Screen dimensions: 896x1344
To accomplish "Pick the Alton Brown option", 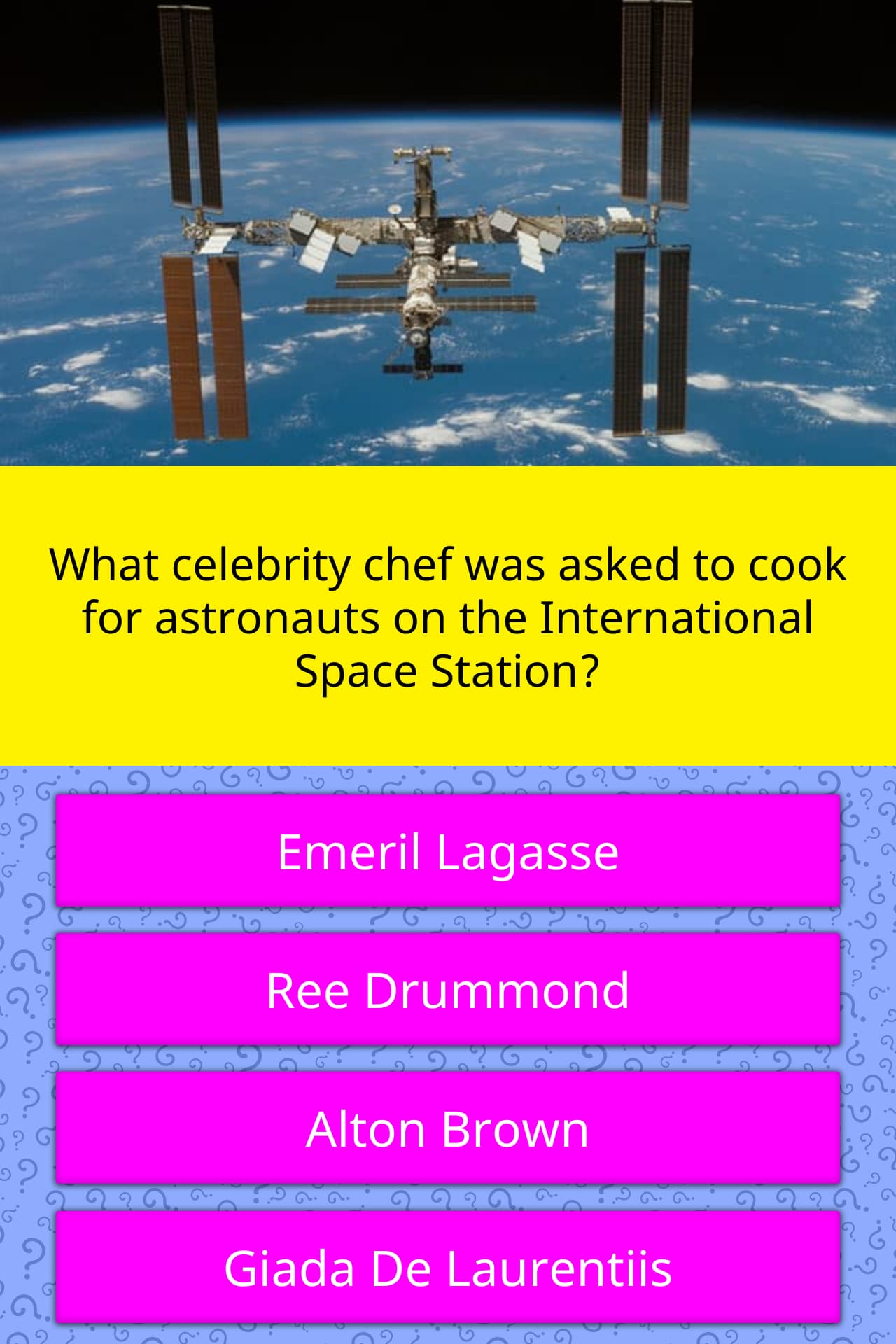I will (x=448, y=1128).
